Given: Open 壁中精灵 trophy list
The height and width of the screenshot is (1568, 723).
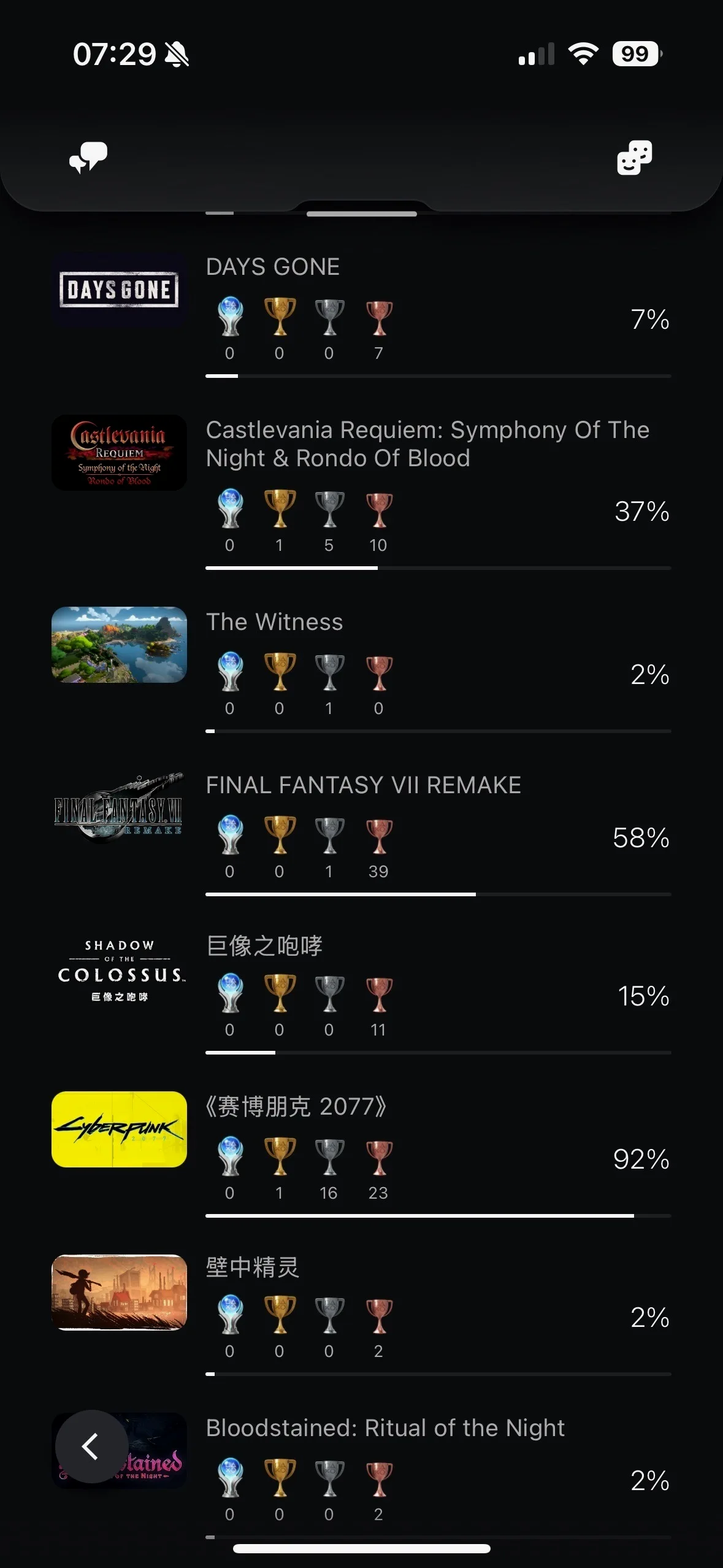Looking at the screenshot, I should (x=362, y=1314).
